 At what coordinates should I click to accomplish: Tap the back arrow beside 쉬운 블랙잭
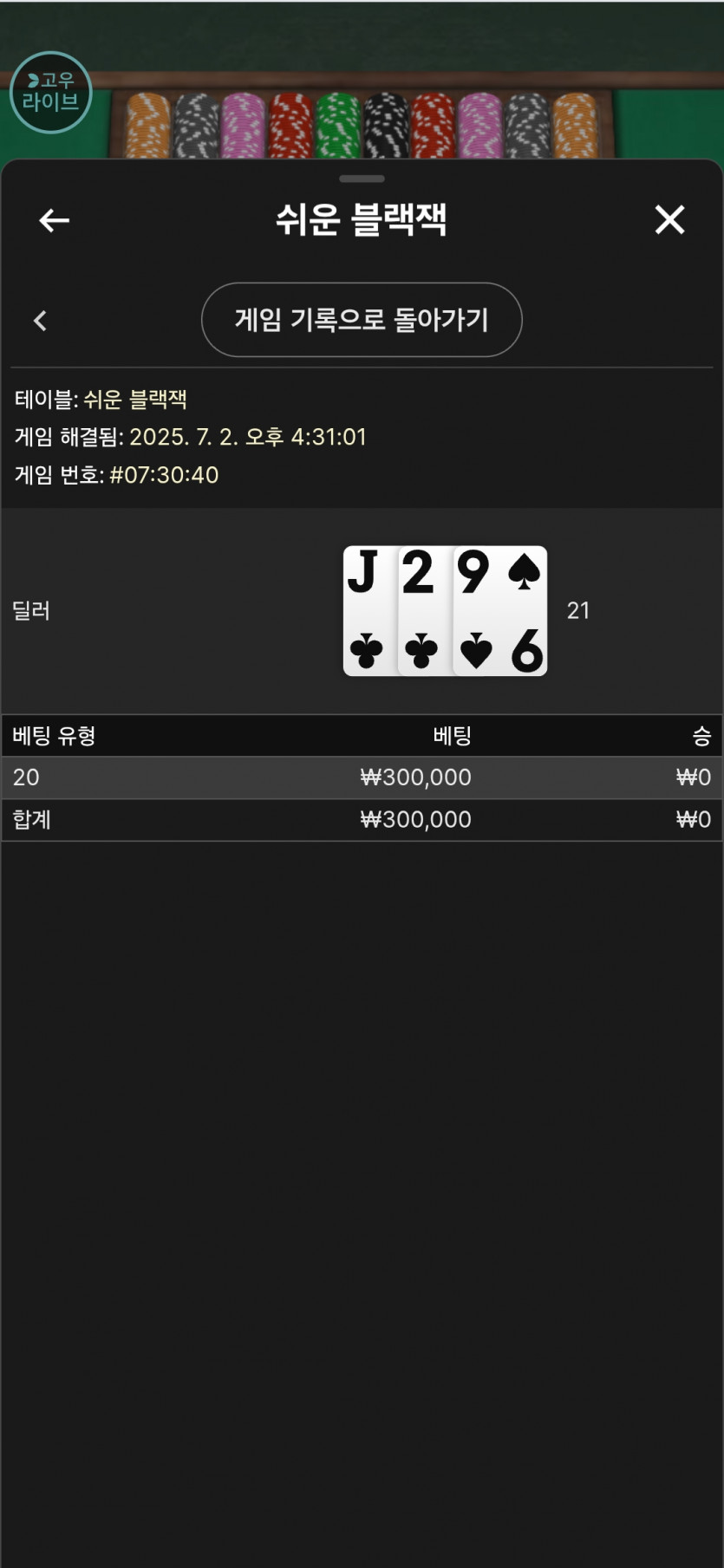(x=54, y=220)
